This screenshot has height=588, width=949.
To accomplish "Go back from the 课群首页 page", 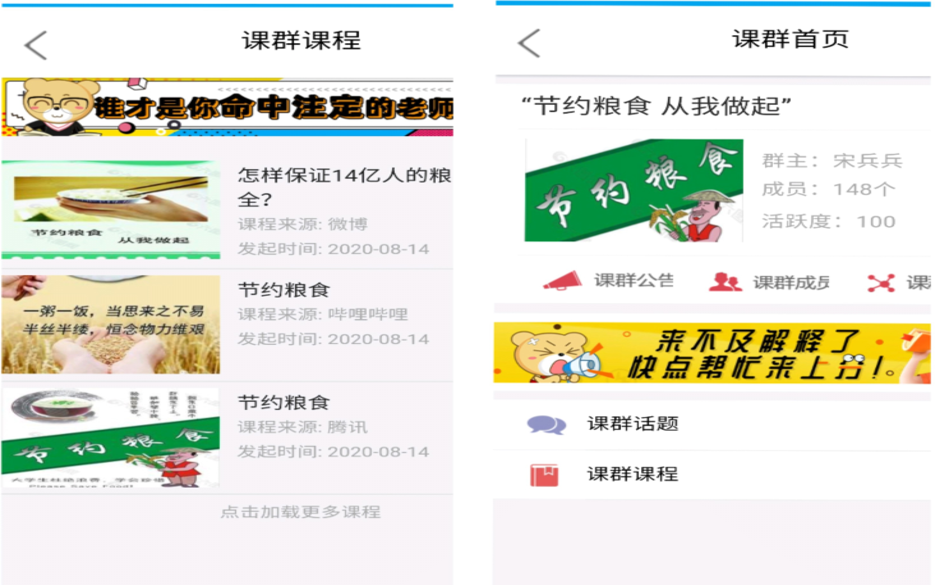I will pos(529,43).
